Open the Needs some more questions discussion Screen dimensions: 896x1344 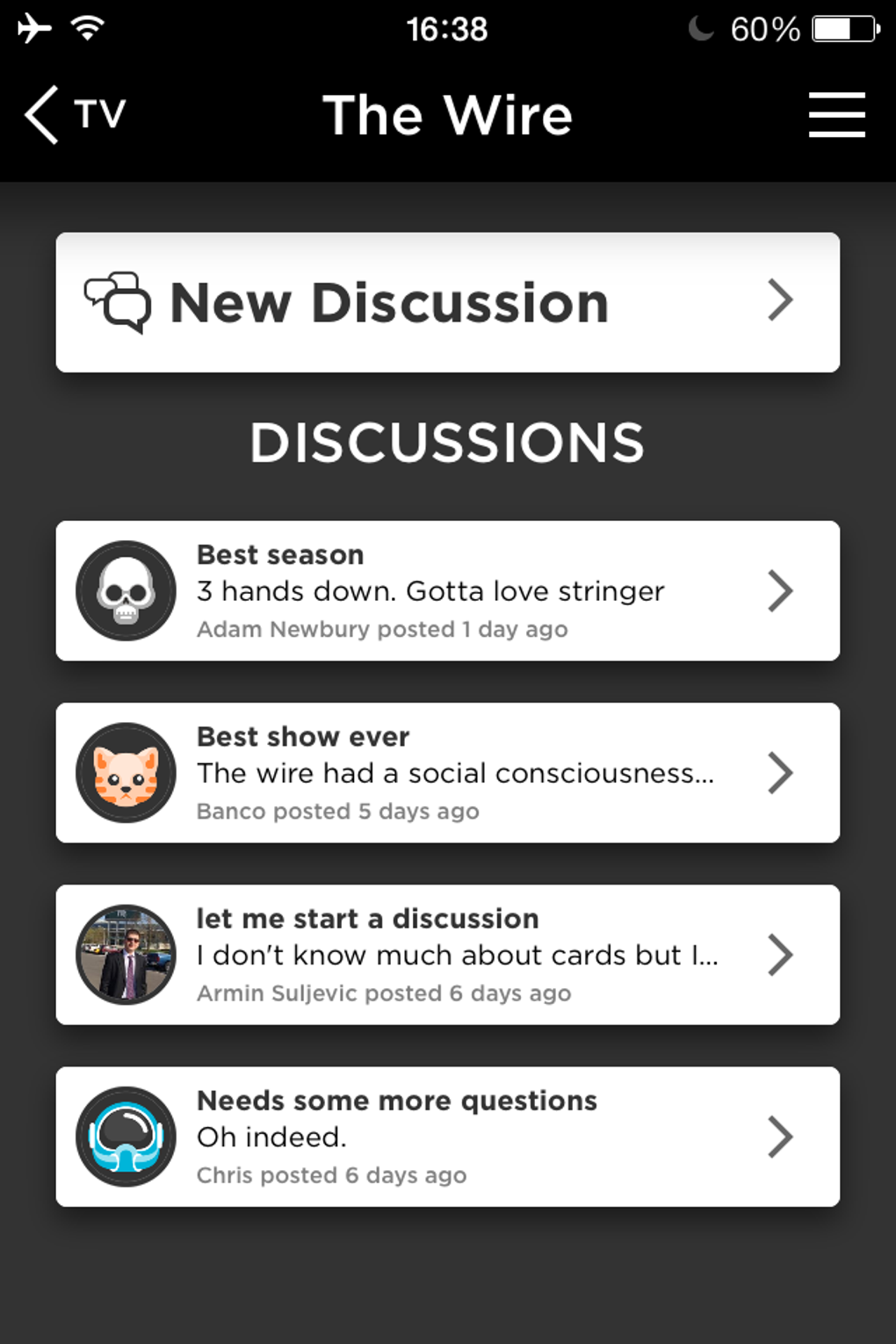(x=447, y=1137)
